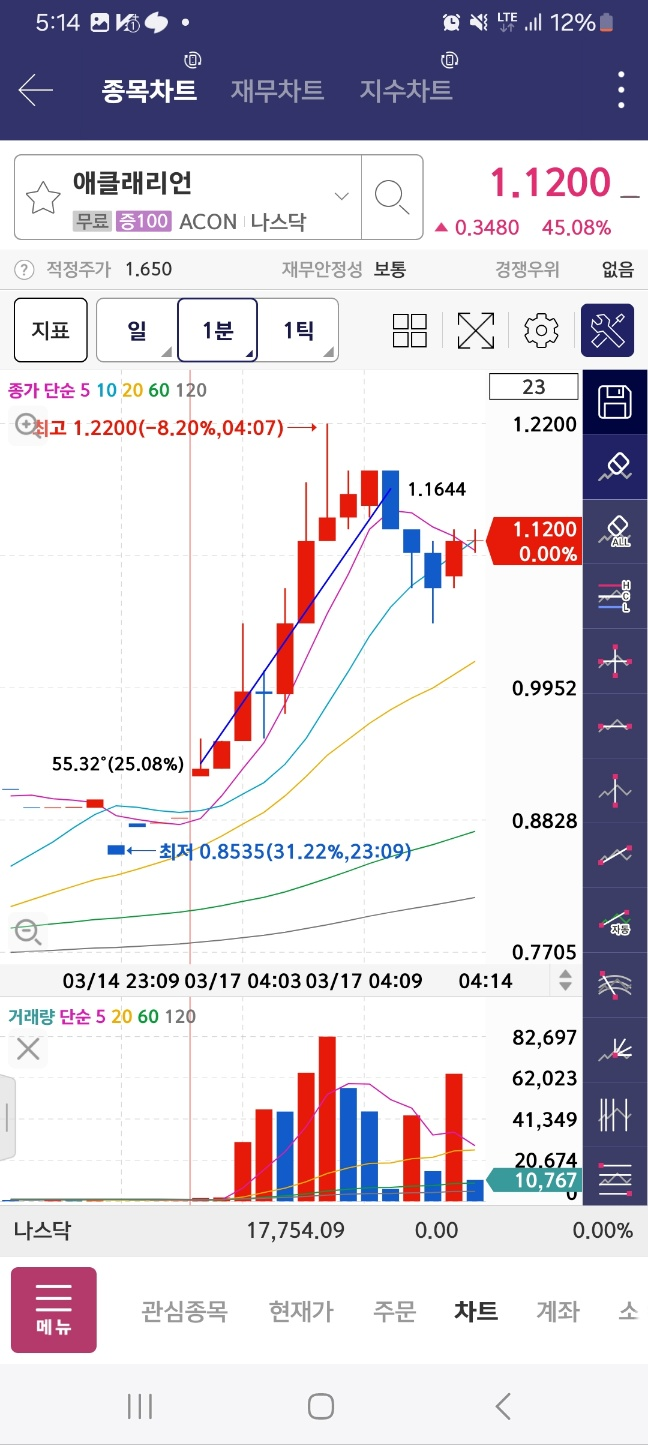Expand the 애클래리언 stock selector dropdown

(341, 196)
